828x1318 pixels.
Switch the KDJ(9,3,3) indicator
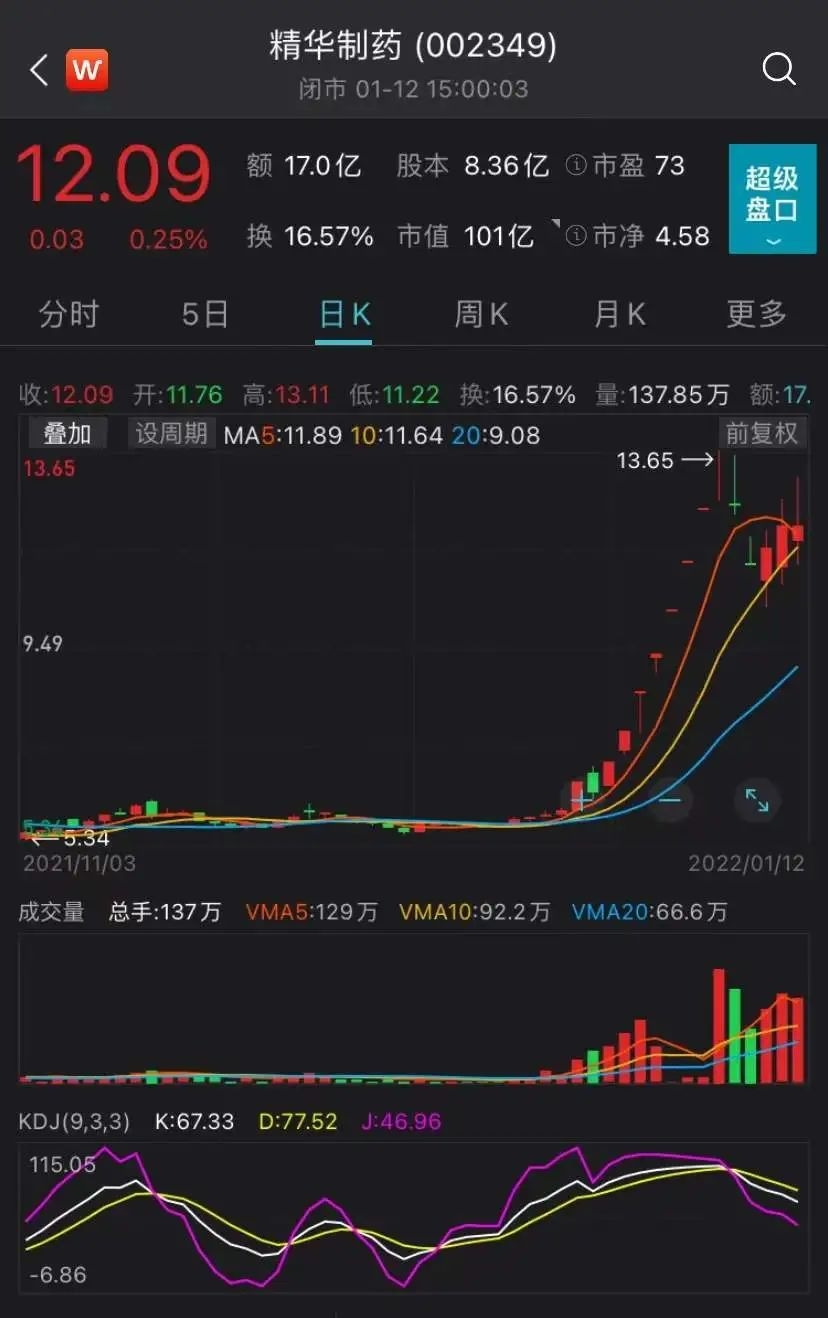75,1121
